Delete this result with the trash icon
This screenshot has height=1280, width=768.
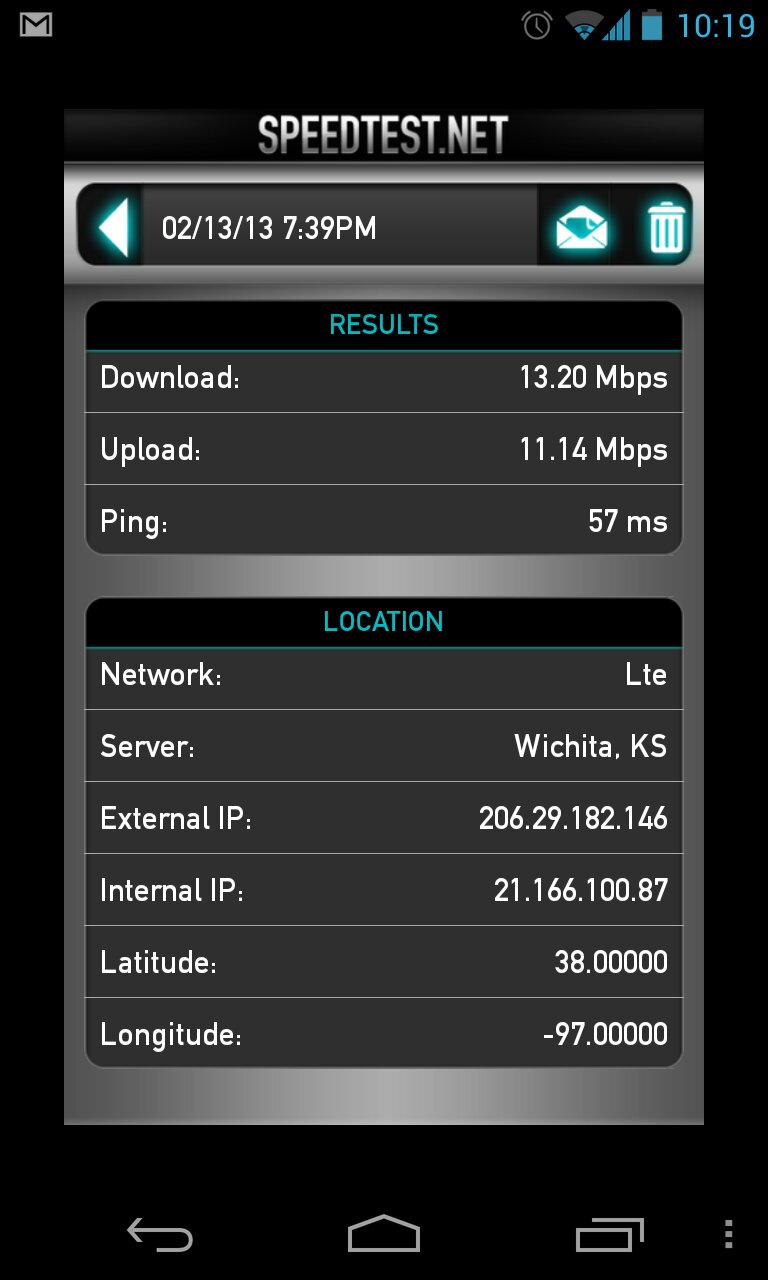click(x=666, y=227)
